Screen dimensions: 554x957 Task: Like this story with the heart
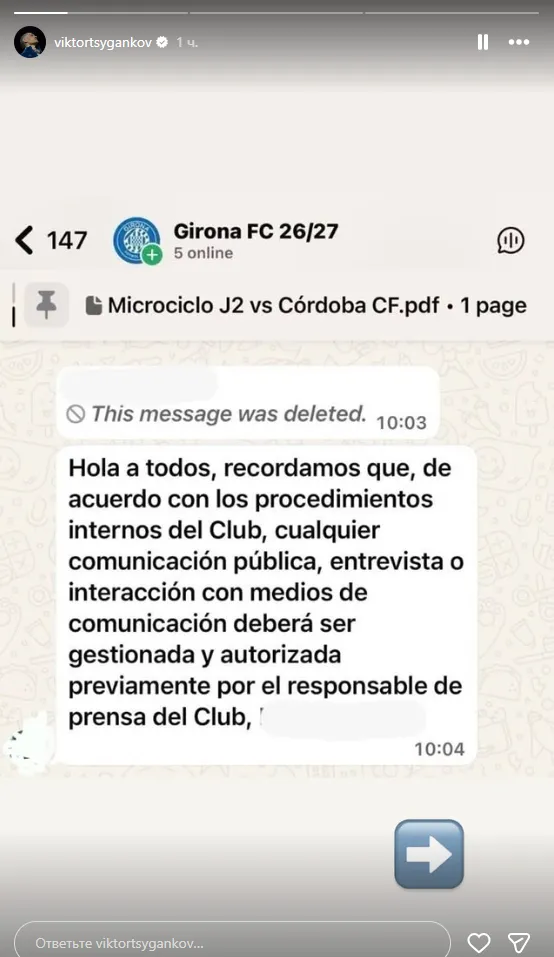[479, 943]
